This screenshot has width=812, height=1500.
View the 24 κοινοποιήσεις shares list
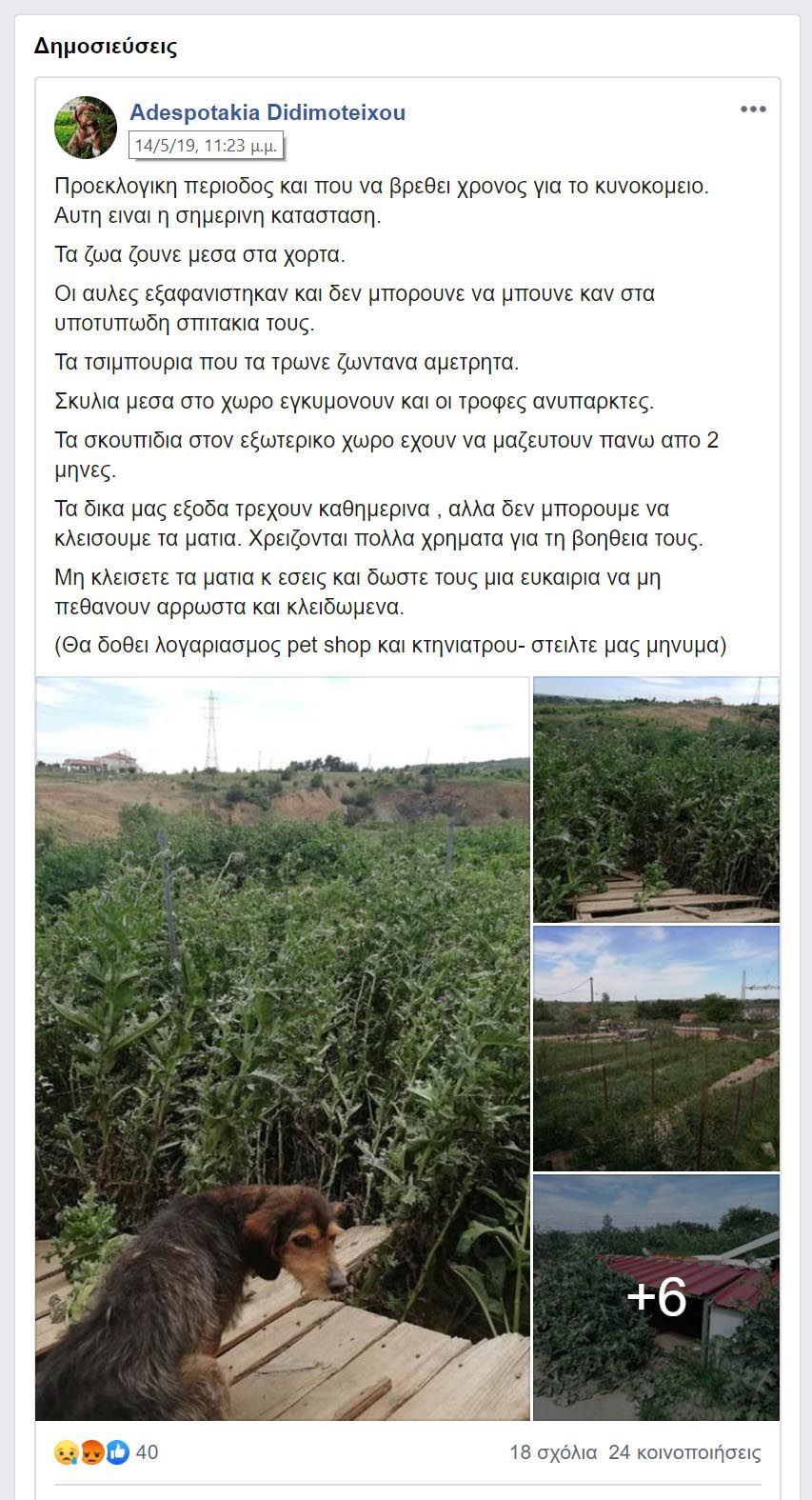[684, 1452]
